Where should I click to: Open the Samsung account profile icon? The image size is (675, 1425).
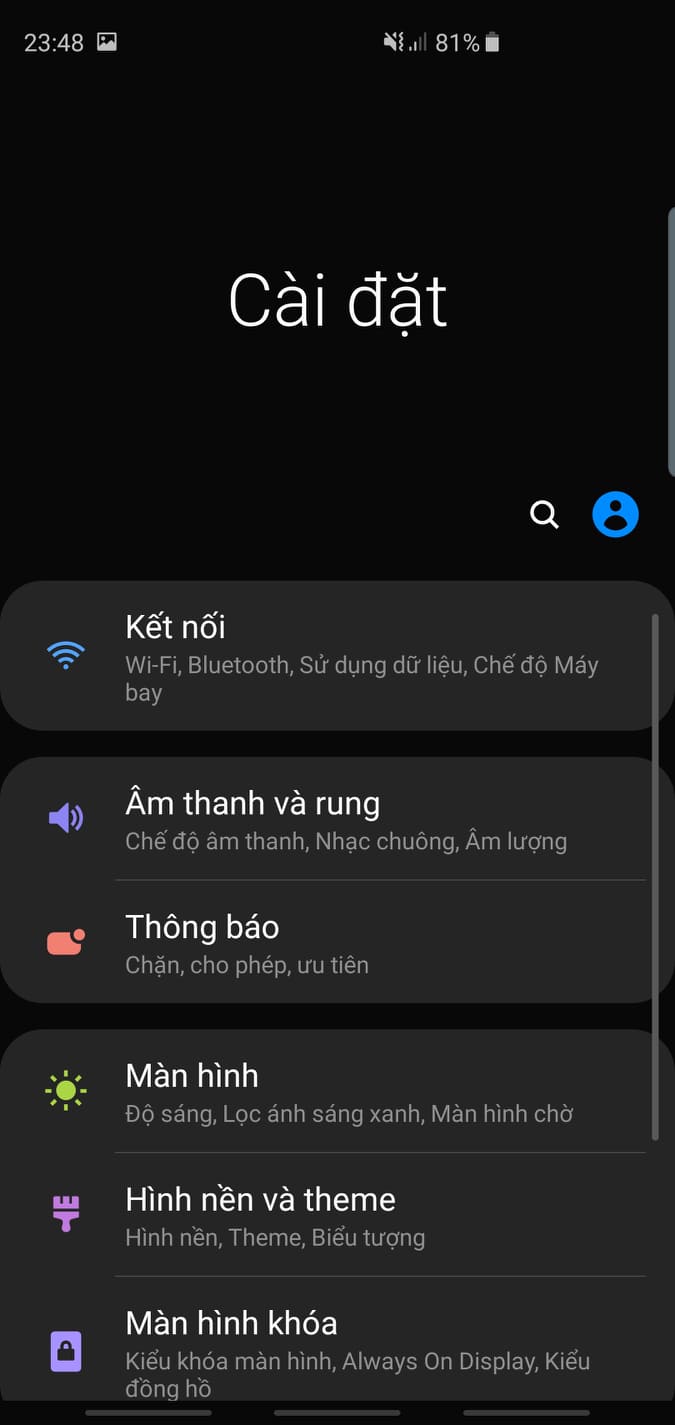click(x=615, y=514)
